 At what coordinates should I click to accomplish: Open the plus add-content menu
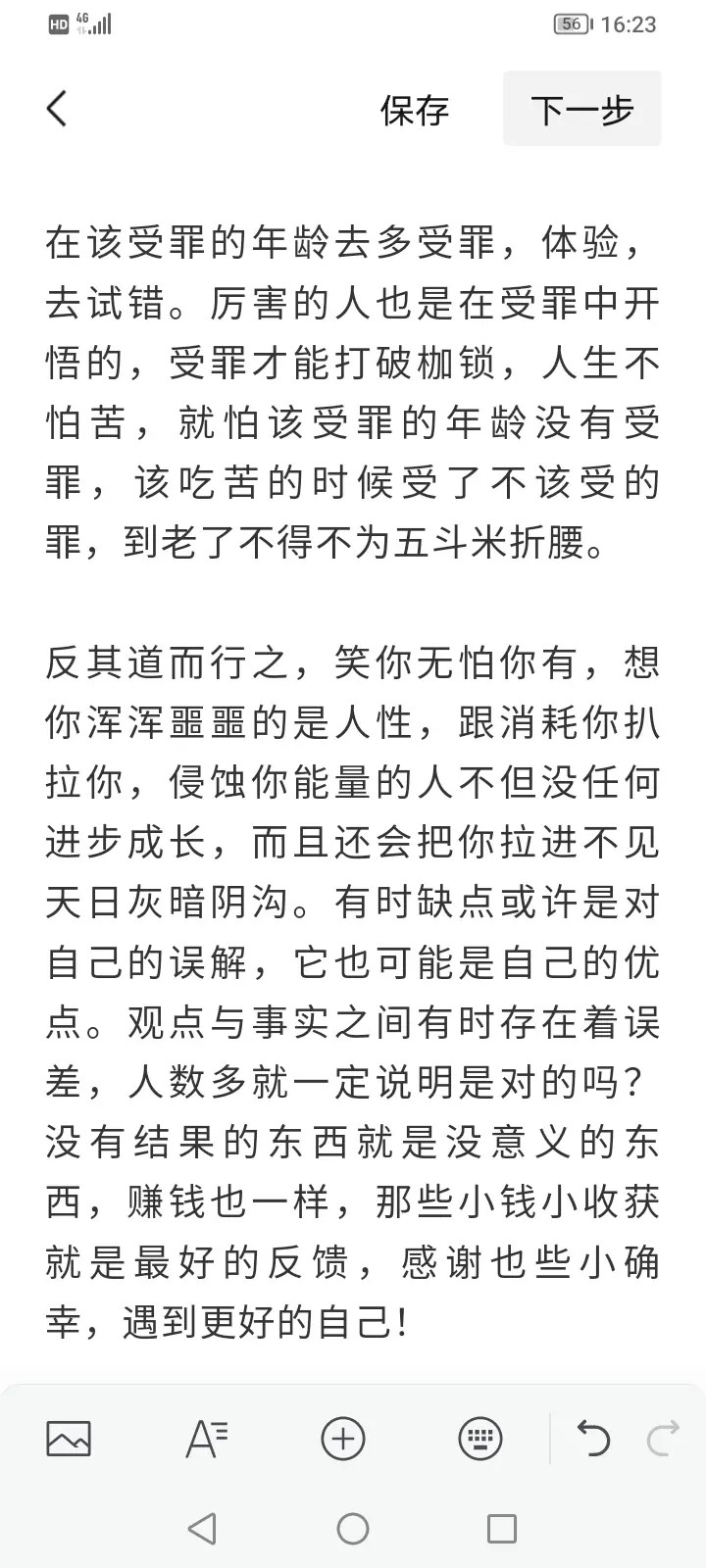point(343,1439)
